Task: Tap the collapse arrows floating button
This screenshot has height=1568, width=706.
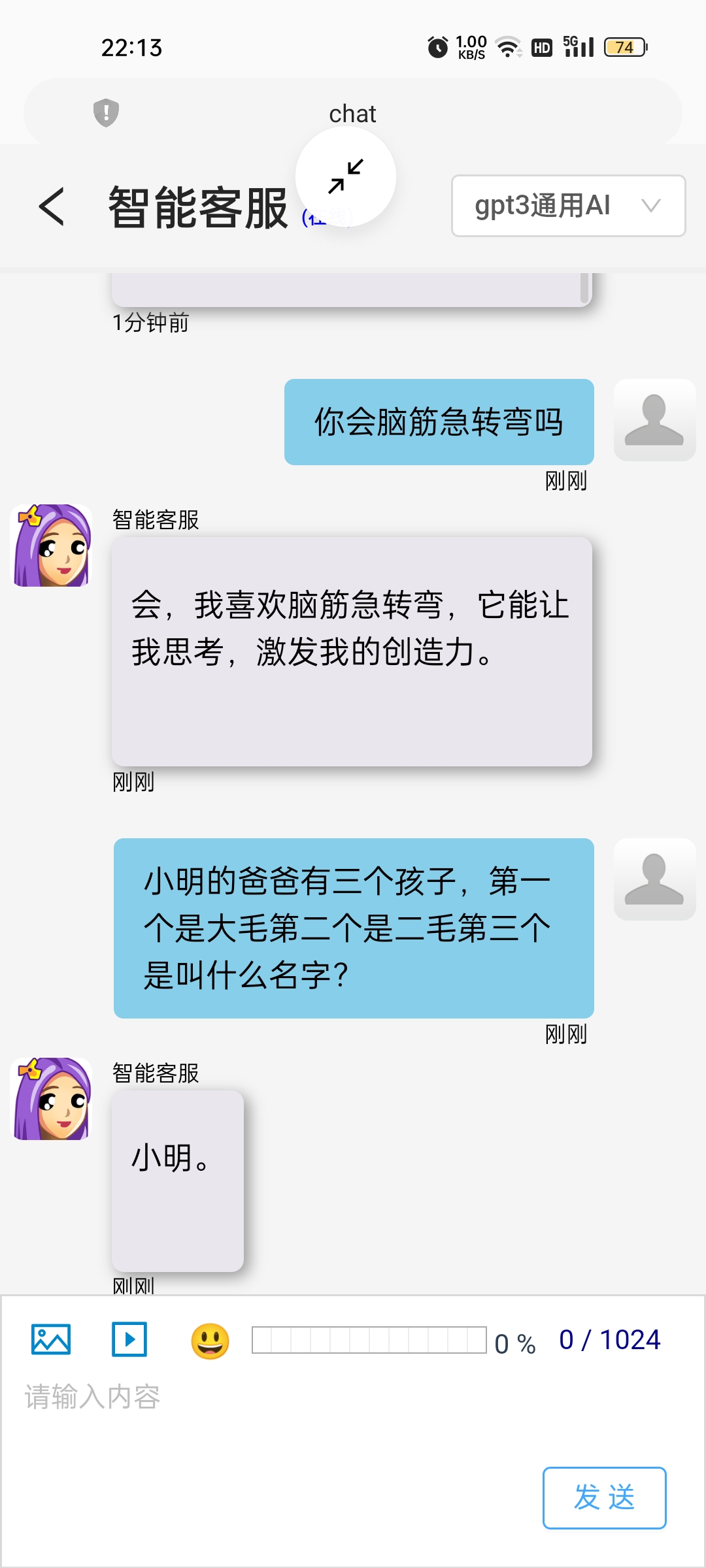Action: click(346, 177)
